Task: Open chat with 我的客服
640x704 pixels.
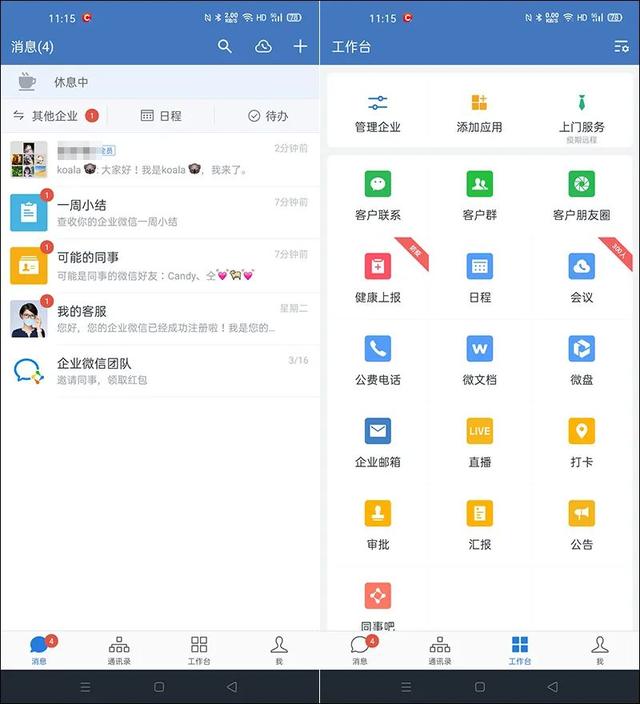Action: [x=160, y=318]
